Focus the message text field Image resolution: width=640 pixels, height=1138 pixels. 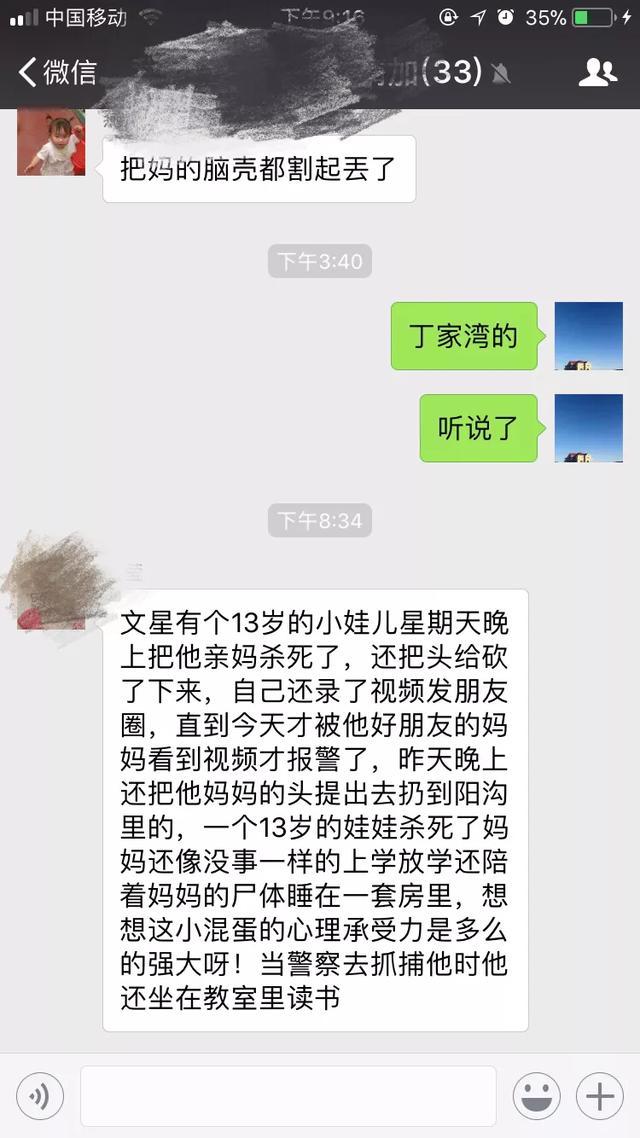pyautogui.click(x=288, y=1097)
